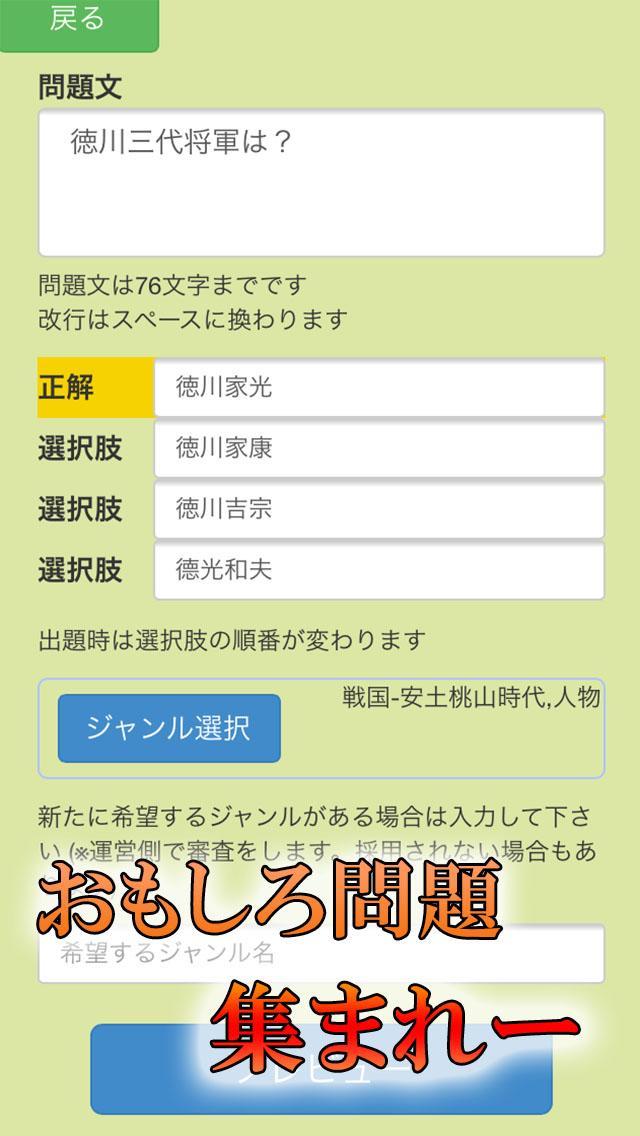Edit the 問題文 question text box

(321, 182)
